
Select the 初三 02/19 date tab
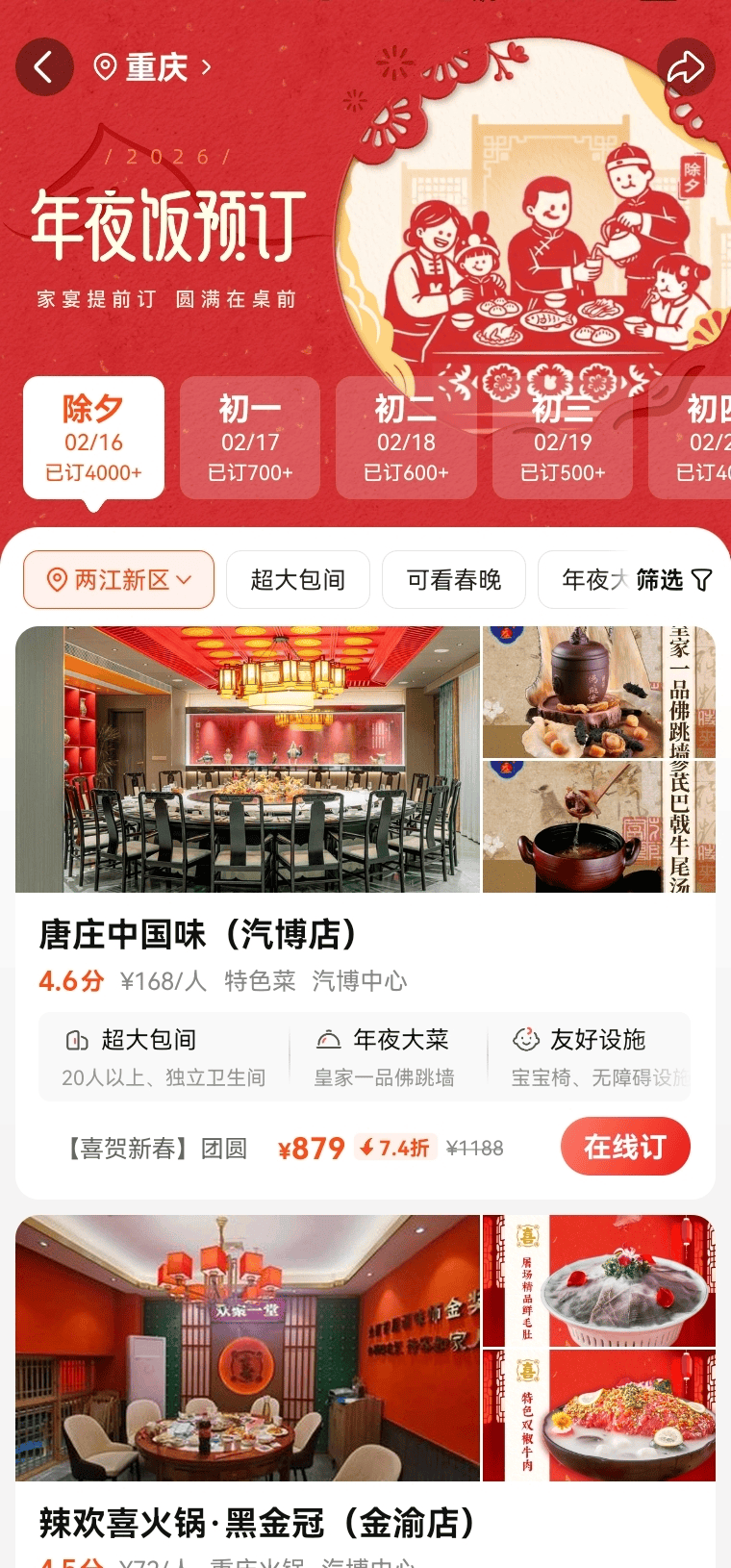pyautogui.click(x=562, y=438)
